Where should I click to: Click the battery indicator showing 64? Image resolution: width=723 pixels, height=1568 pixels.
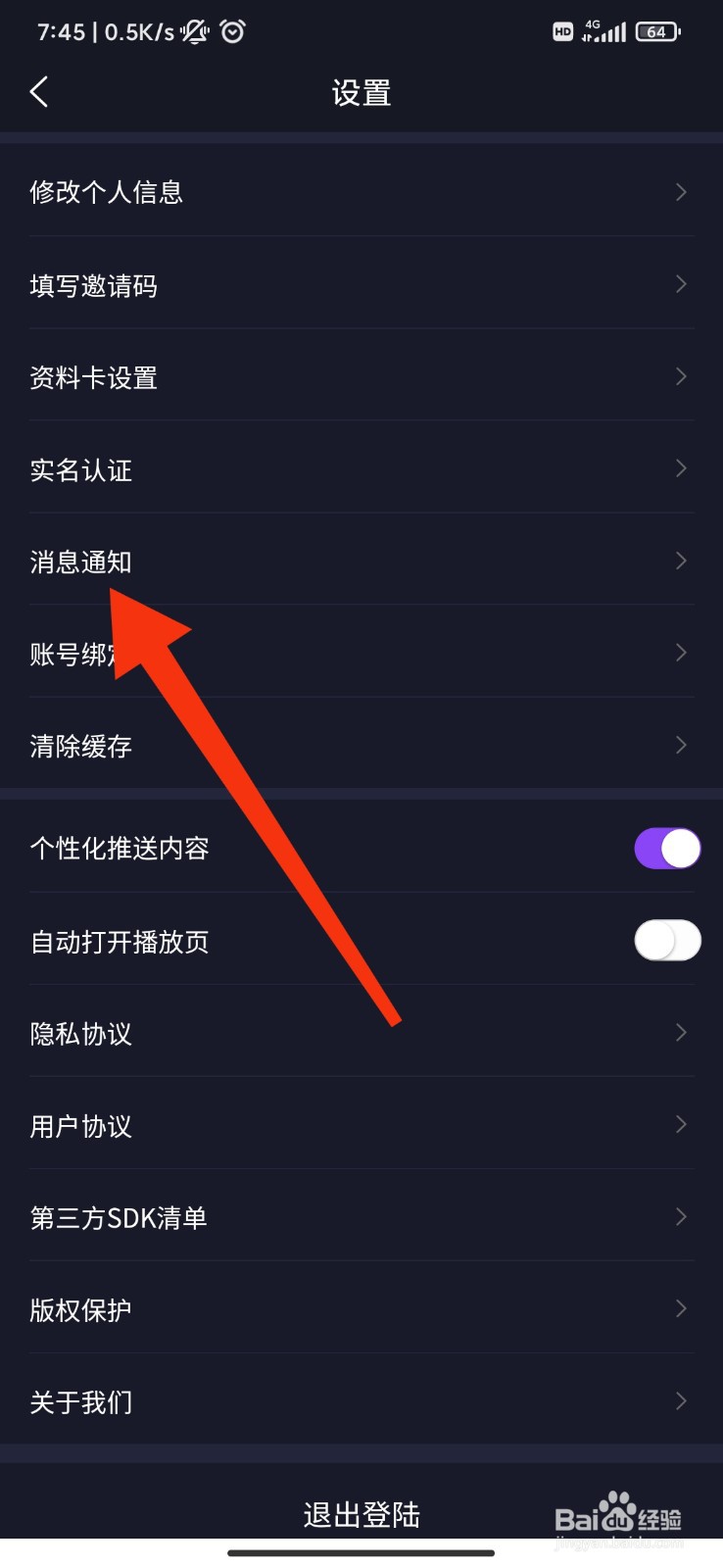656,30
